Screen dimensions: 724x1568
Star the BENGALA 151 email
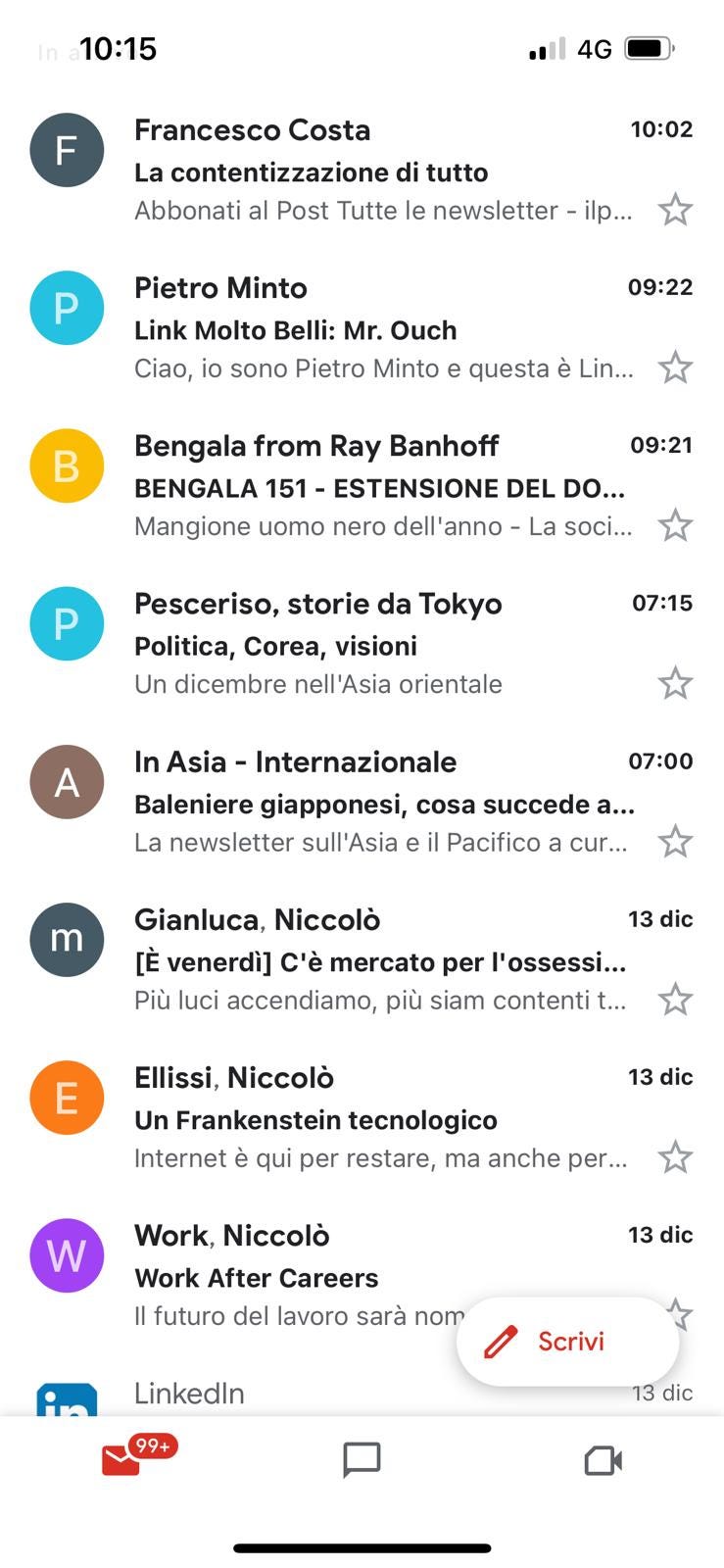point(675,525)
